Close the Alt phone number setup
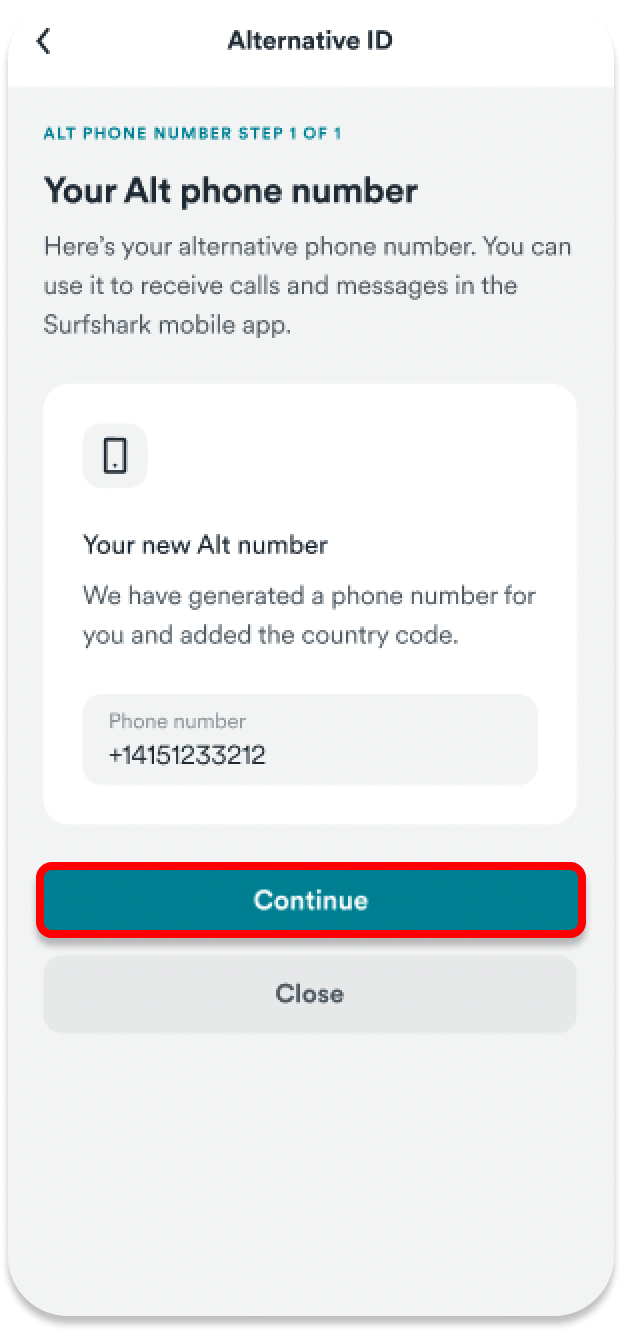622x1332 pixels. pos(310,993)
